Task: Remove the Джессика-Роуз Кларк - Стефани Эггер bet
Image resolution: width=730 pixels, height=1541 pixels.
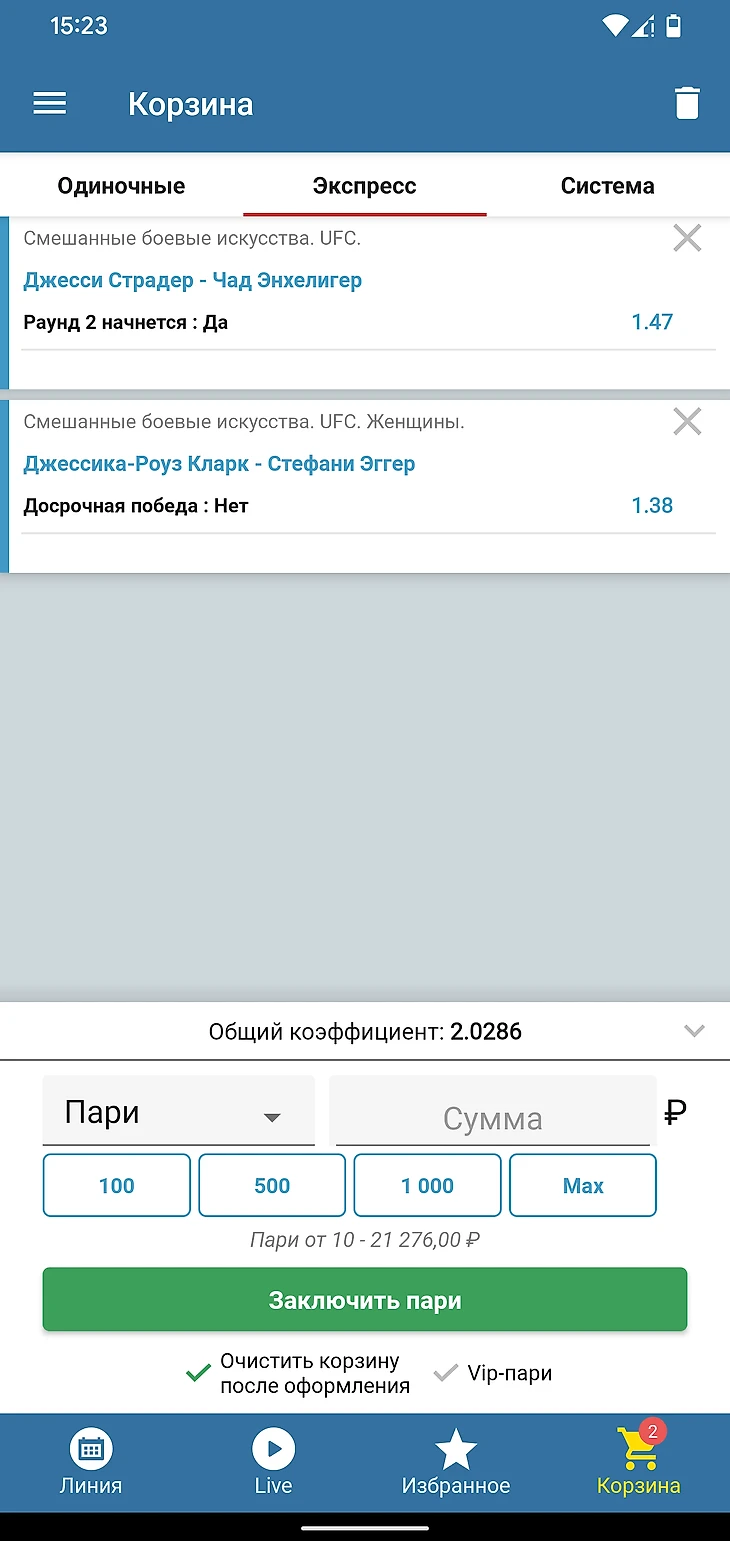Action: (687, 422)
